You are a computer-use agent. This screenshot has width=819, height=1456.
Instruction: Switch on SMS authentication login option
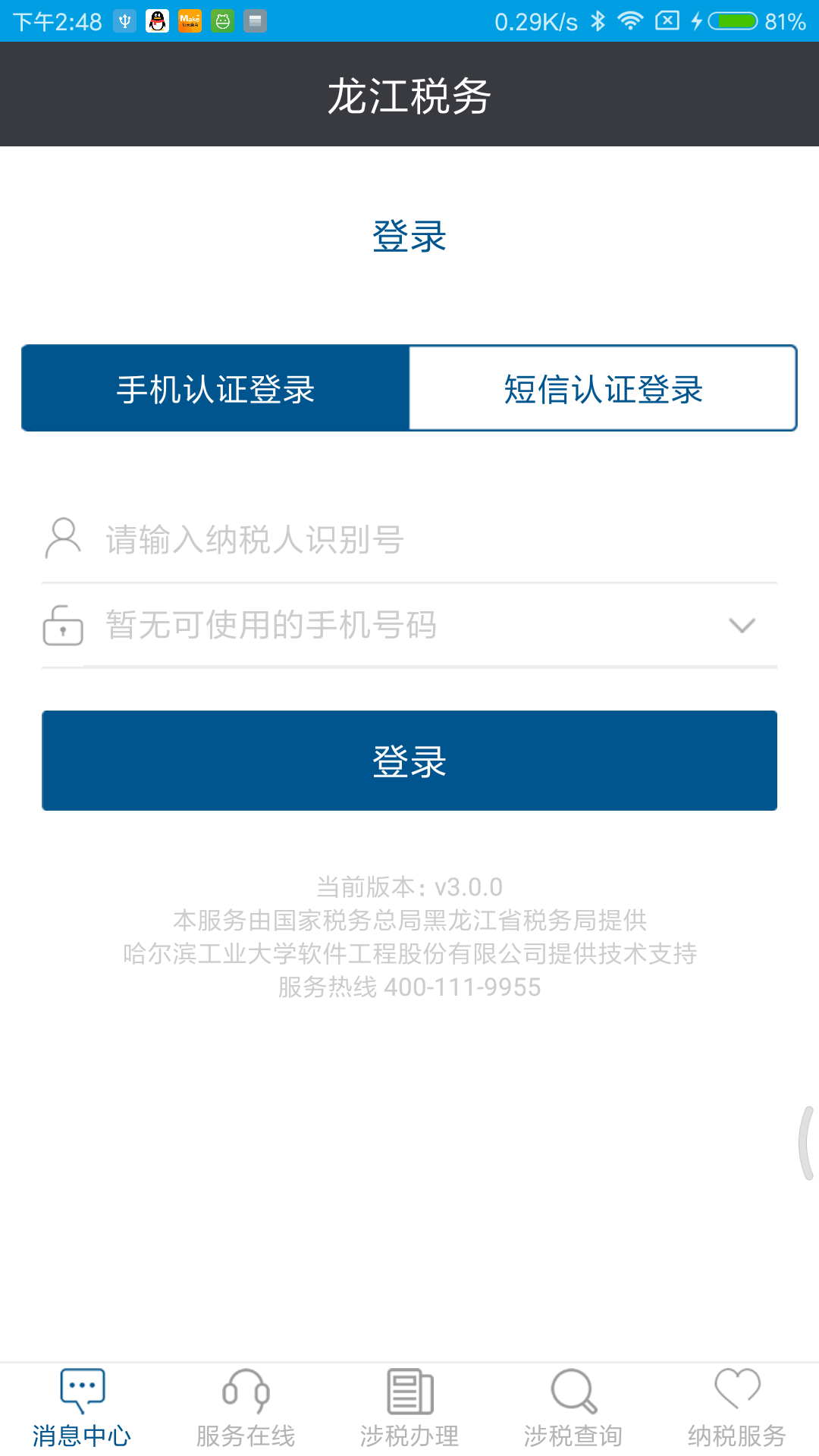coord(602,388)
